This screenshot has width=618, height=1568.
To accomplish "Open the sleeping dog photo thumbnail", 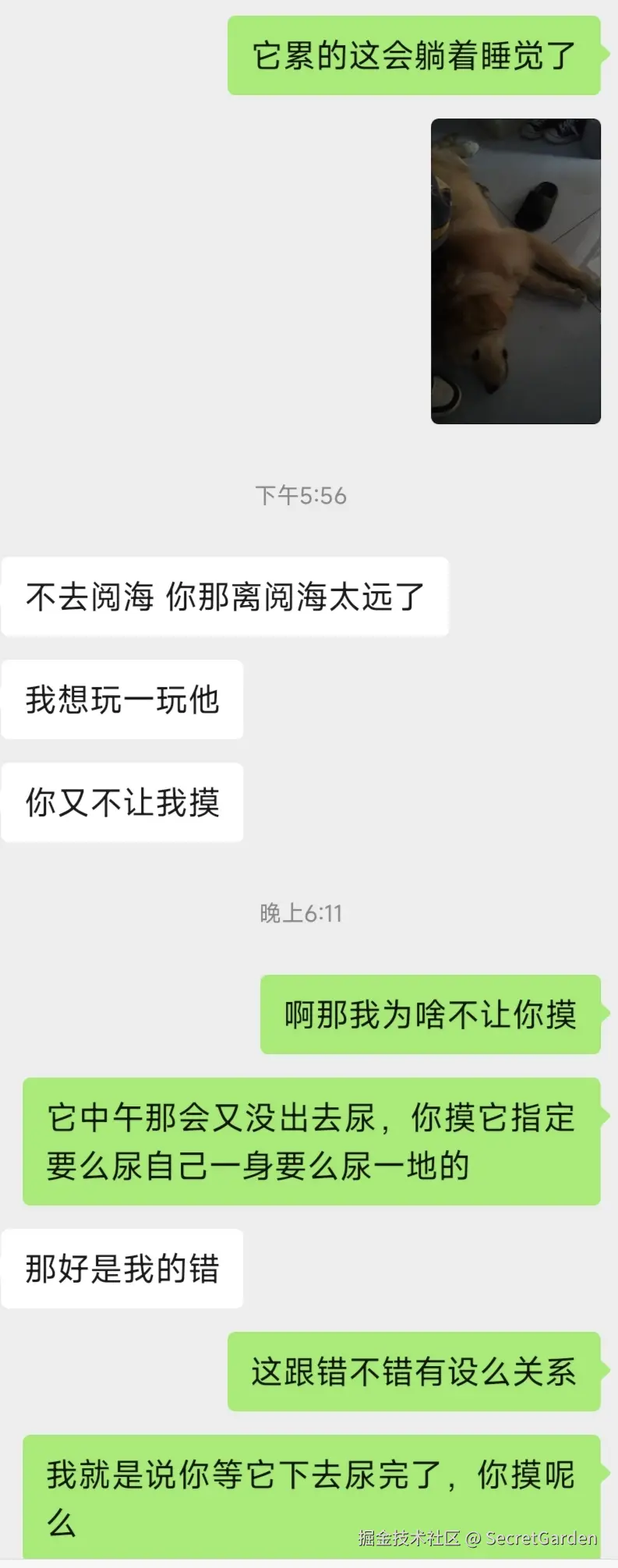I will [514, 269].
